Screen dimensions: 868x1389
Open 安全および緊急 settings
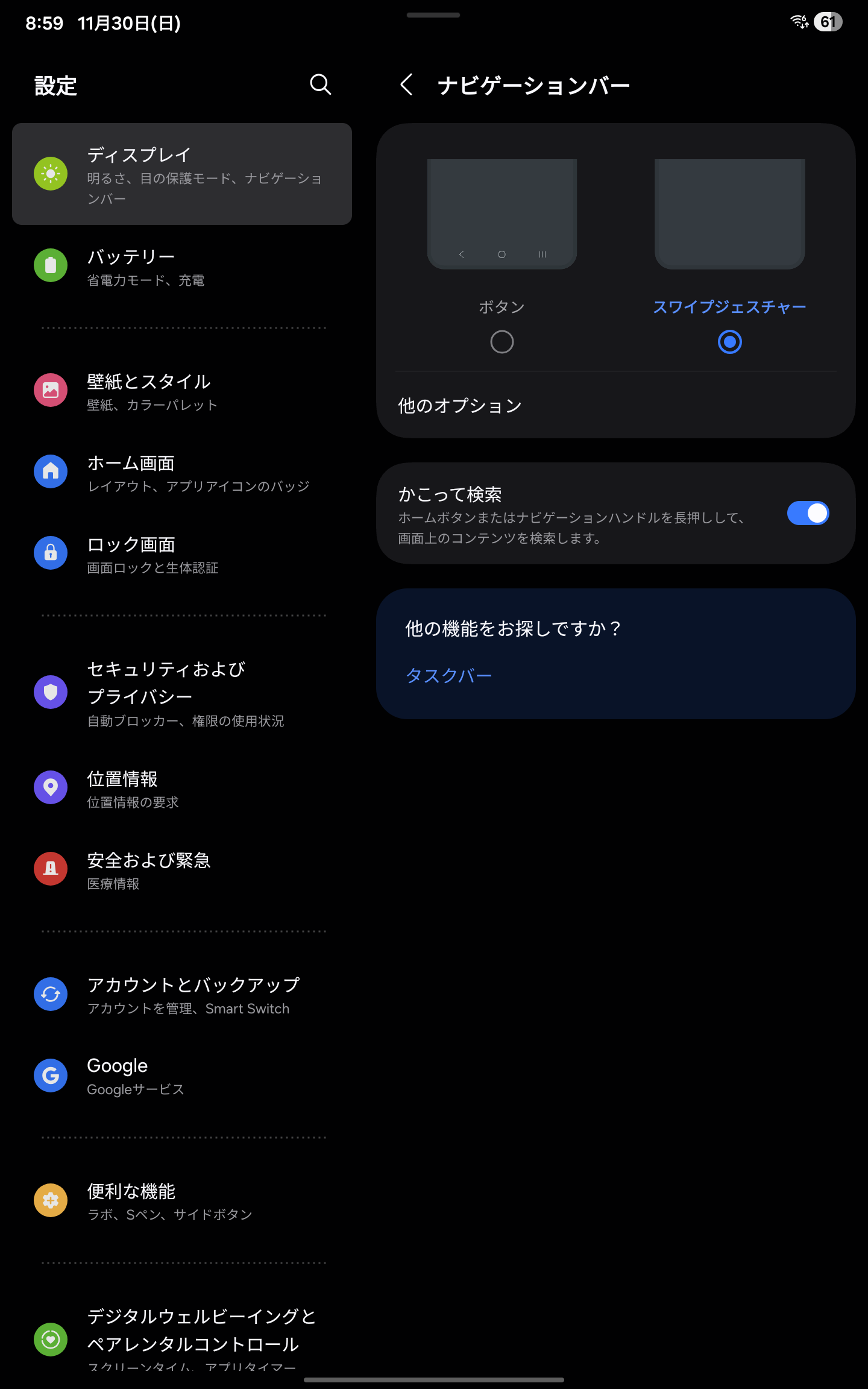tap(182, 870)
